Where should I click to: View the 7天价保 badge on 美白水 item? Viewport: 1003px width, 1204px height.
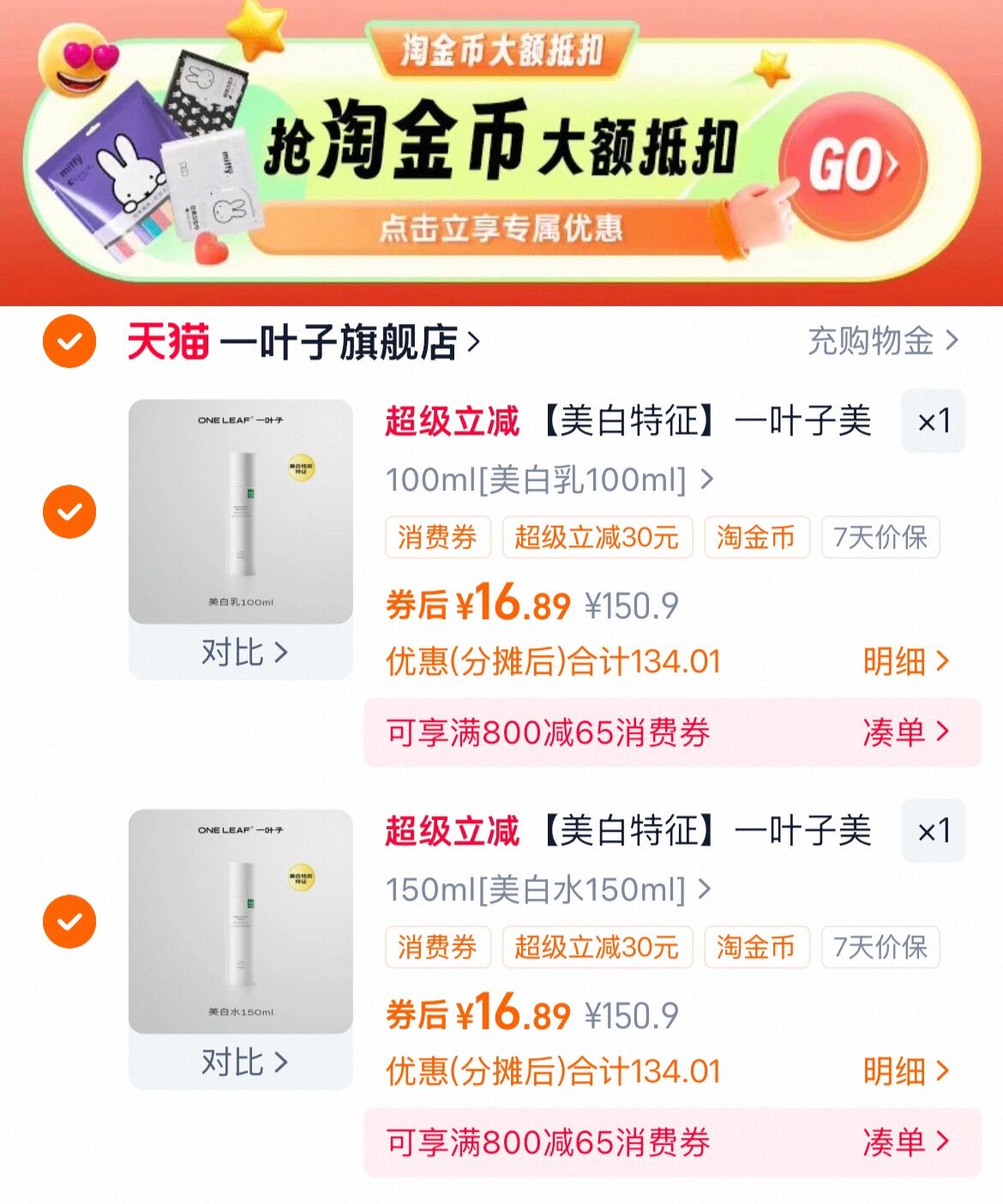(x=881, y=947)
